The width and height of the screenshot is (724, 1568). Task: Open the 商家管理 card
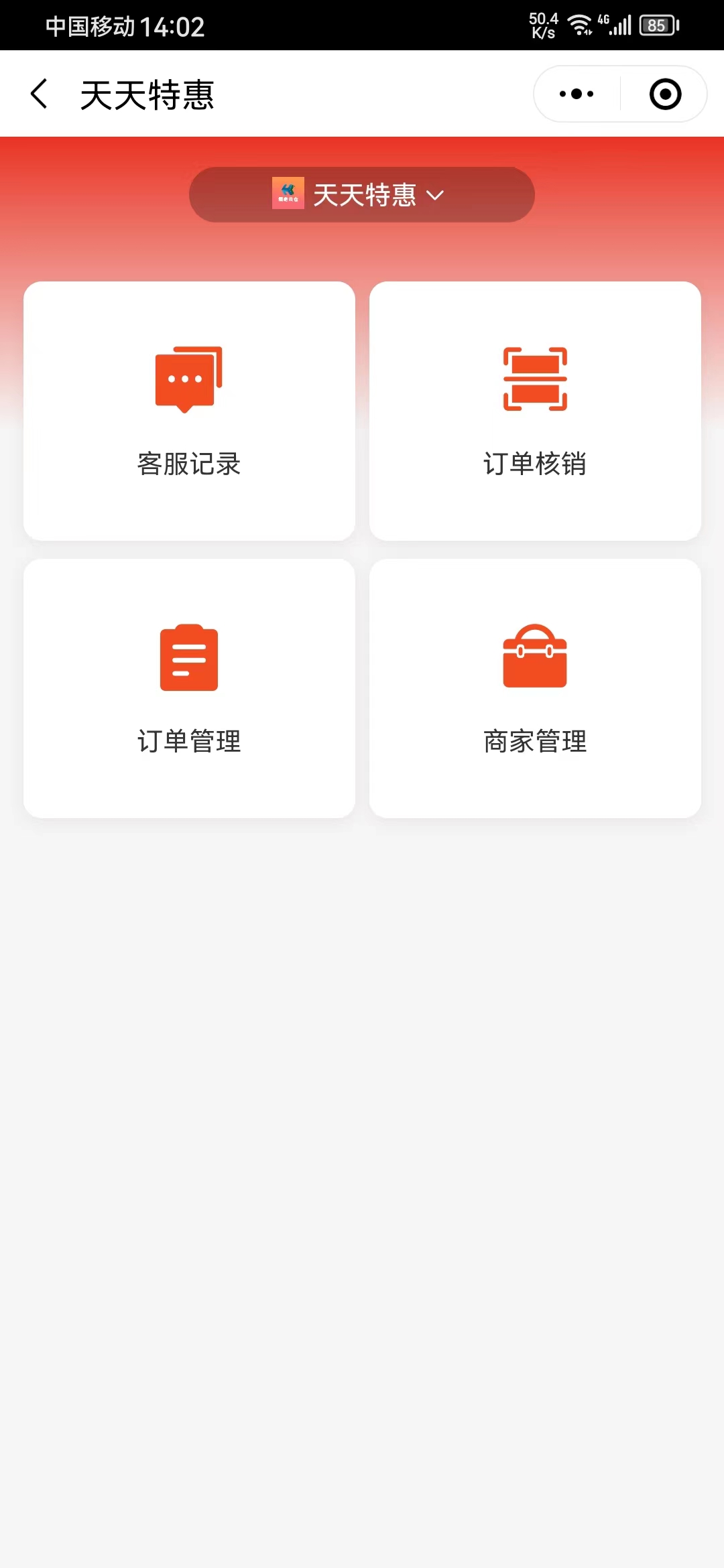click(x=535, y=688)
